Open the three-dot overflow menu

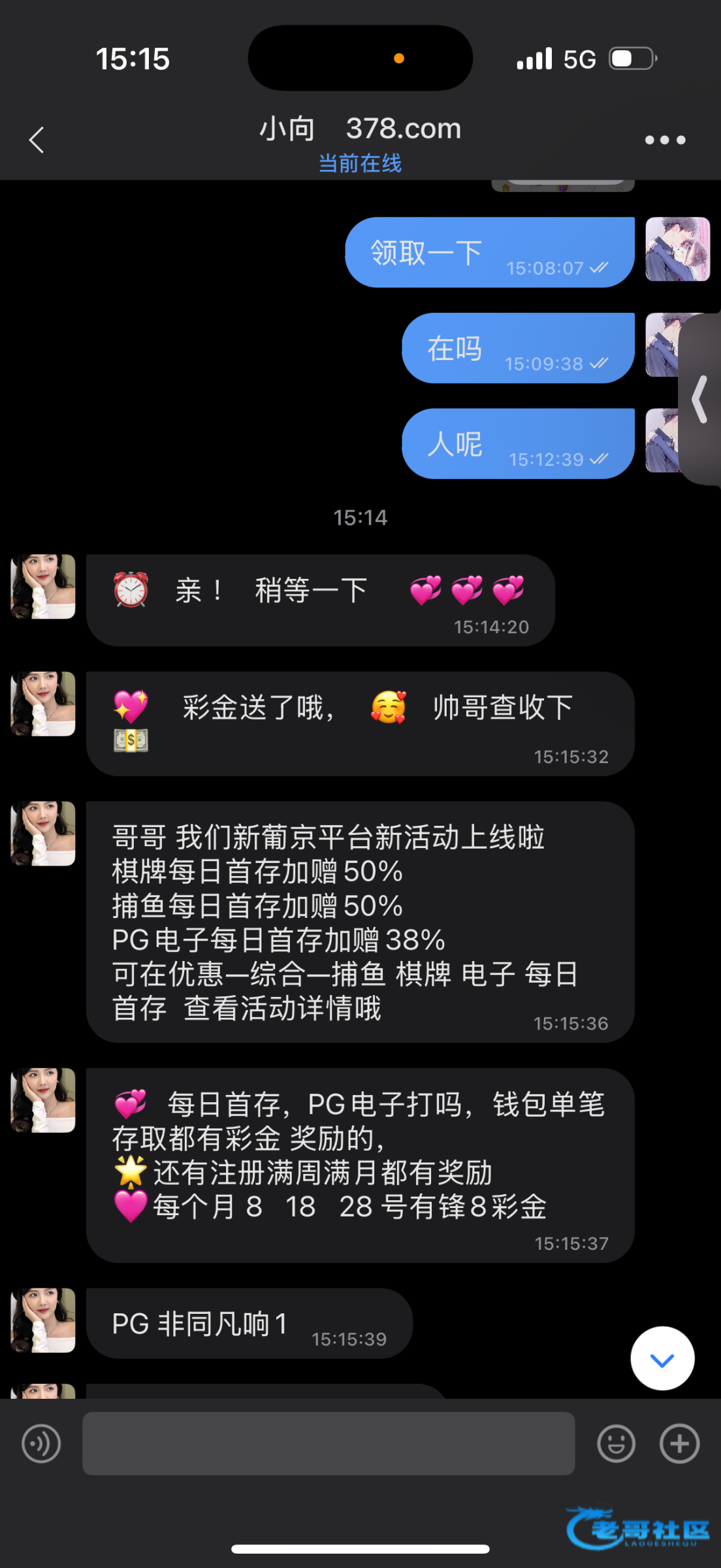point(665,140)
